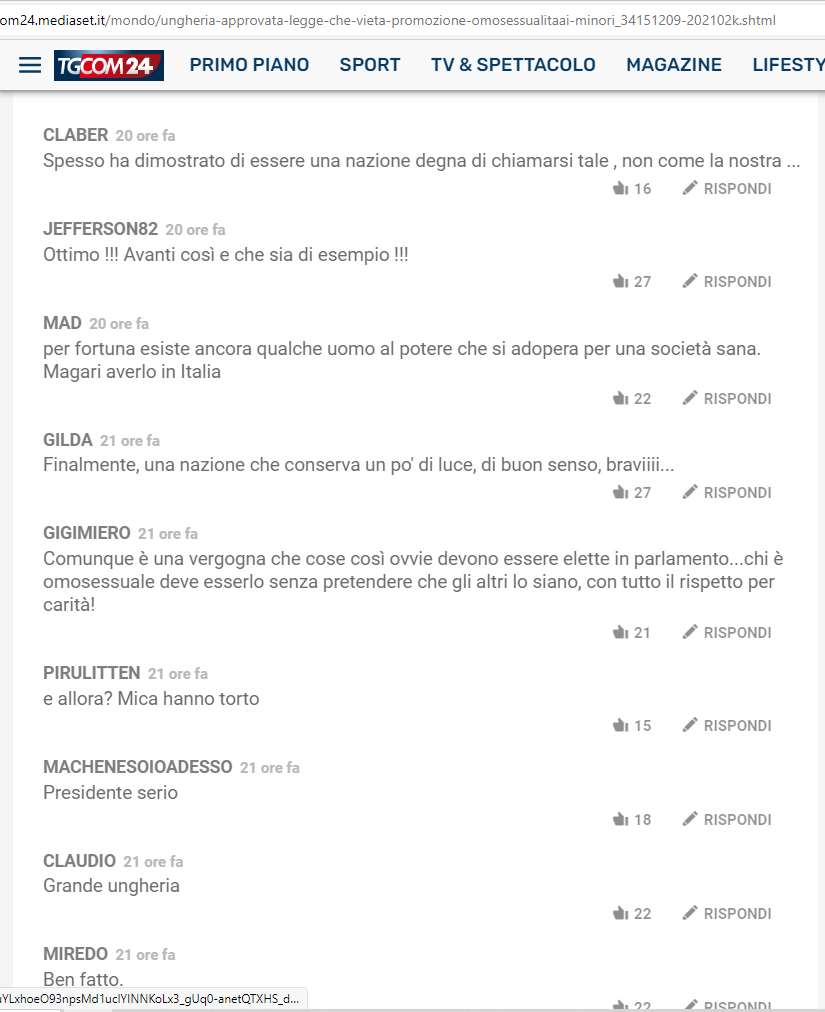Reply to GILDA's comment
This screenshot has width=825, height=1012.
pos(727,493)
